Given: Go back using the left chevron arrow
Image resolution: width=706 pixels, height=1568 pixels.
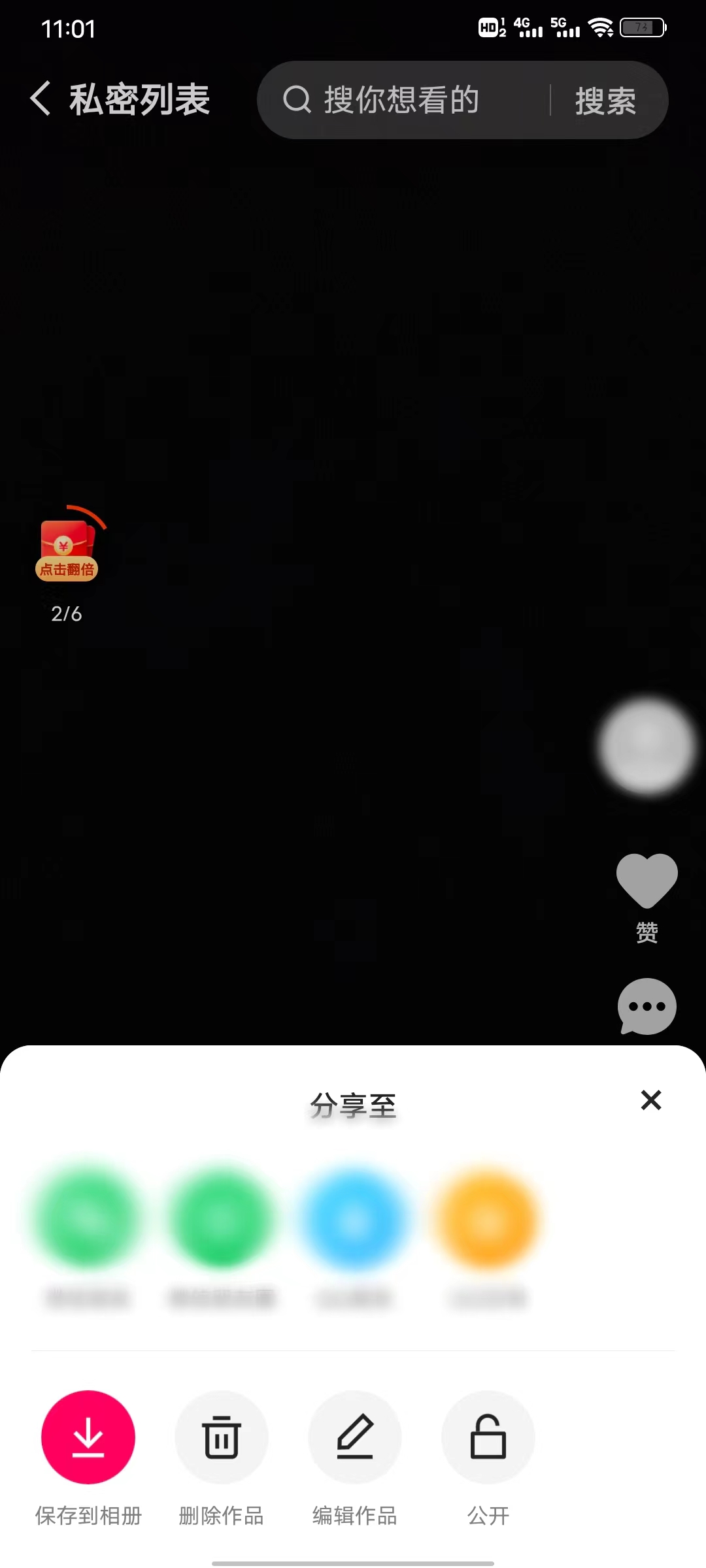Looking at the screenshot, I should (x=41, y=99).
